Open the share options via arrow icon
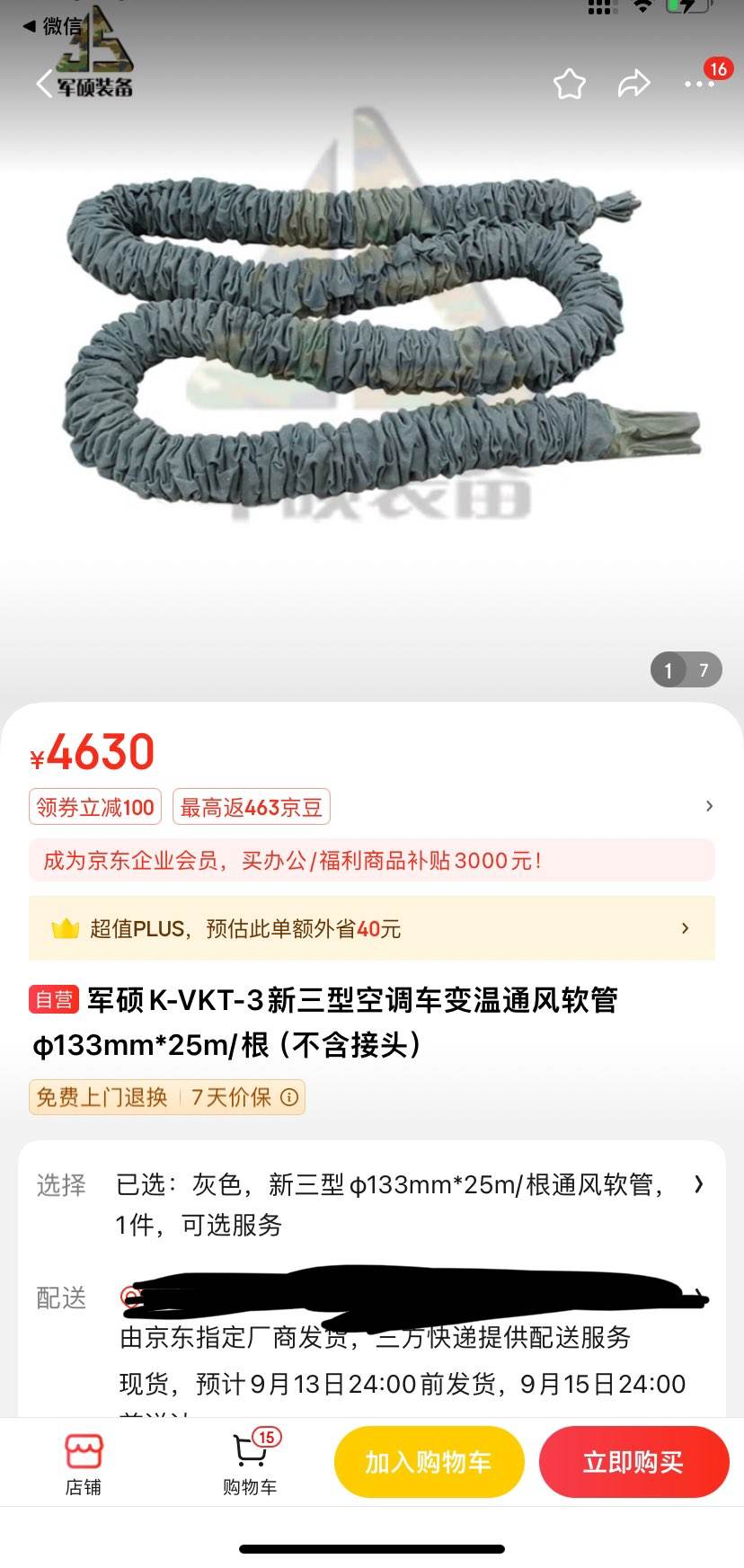Screen dimensions: 744x1568 click(x=633, y=83)
